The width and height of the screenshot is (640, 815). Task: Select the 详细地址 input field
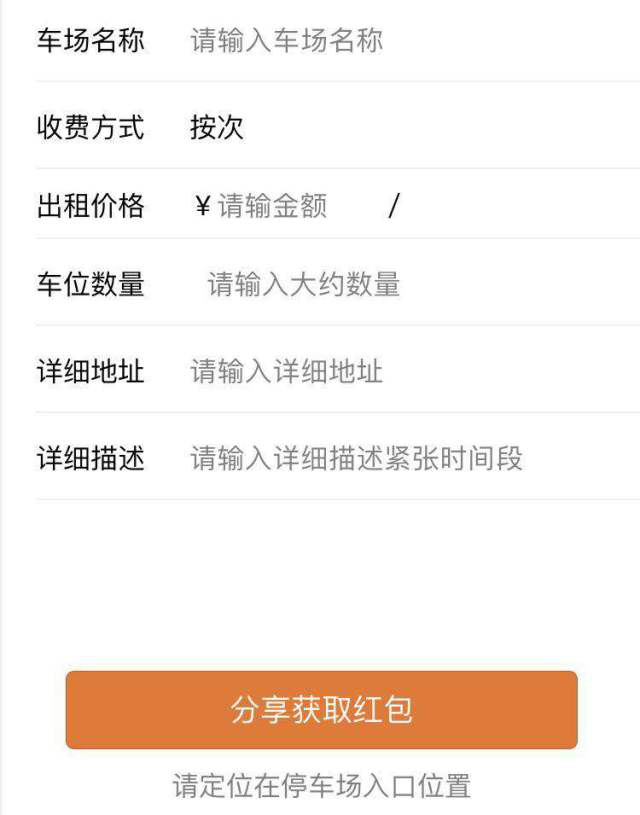[400, 372]
